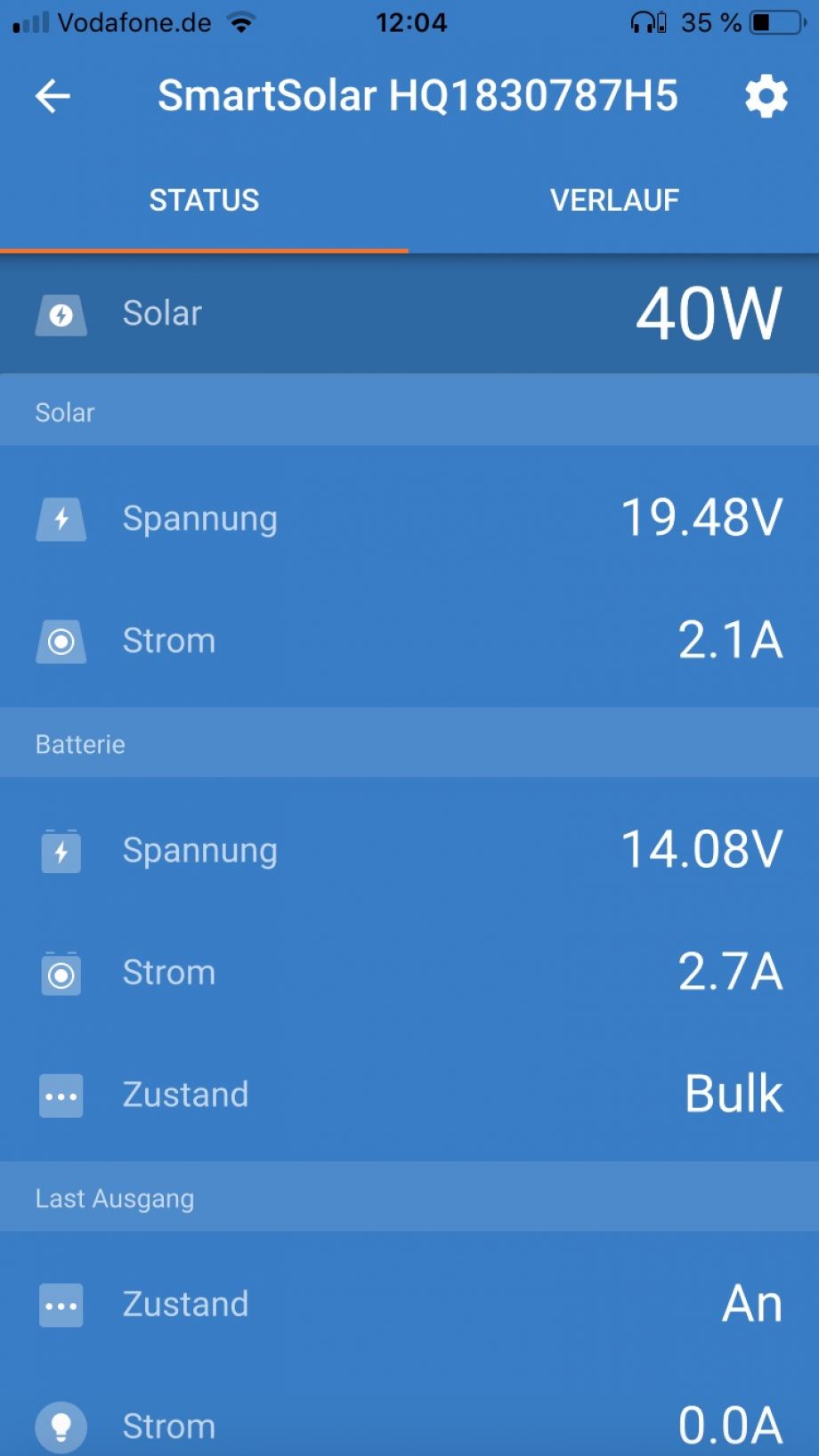This screenshot has height=1456, width=819.
Task: Open the SmartSolar HQ1830787H5 title
Action: click(x=417, y=96)
